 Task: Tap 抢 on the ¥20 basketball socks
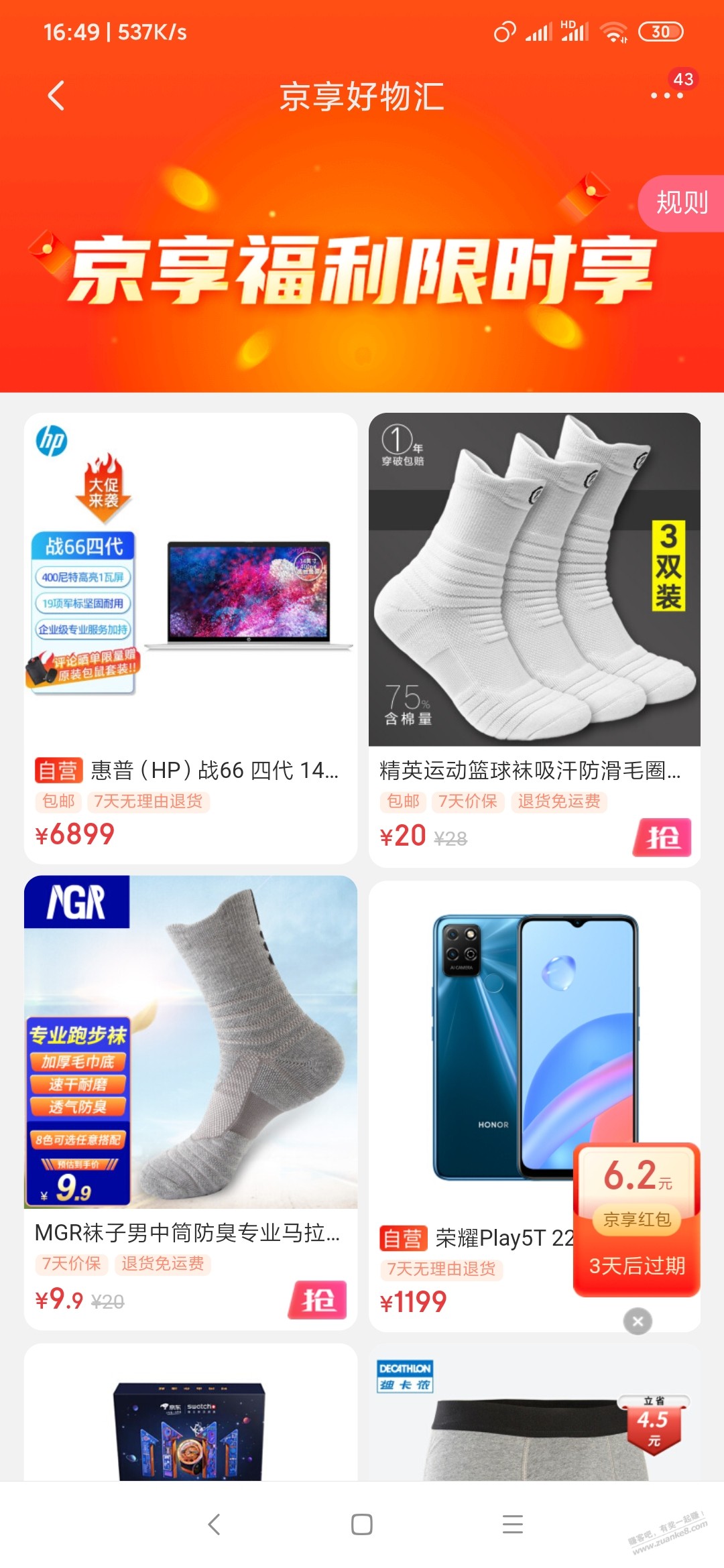[x=662, y=837]
